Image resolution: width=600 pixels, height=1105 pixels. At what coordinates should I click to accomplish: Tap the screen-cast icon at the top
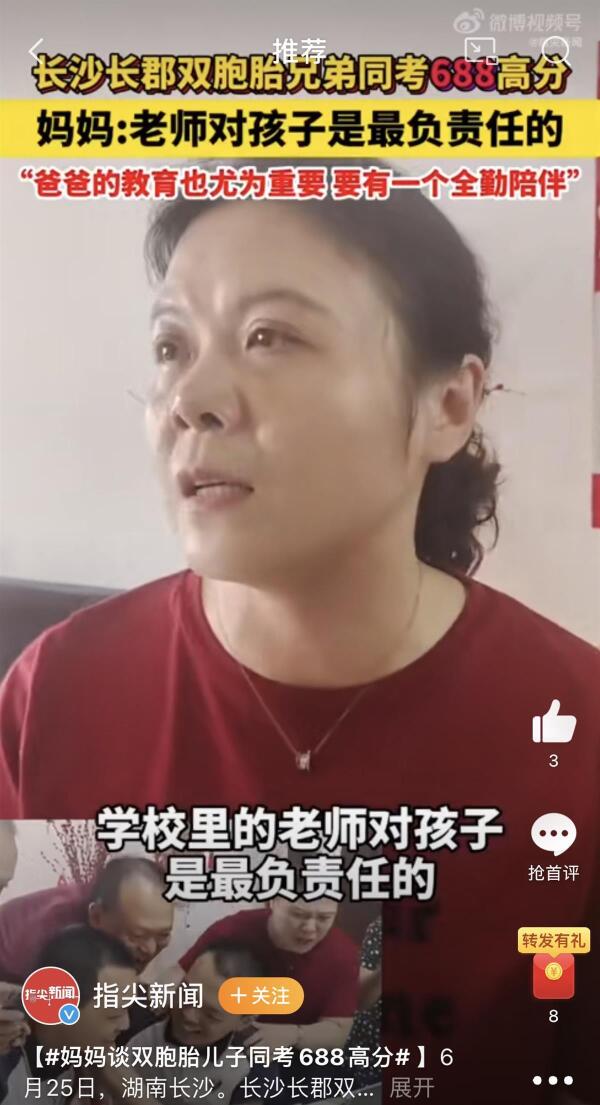click(x=481, y=50)
